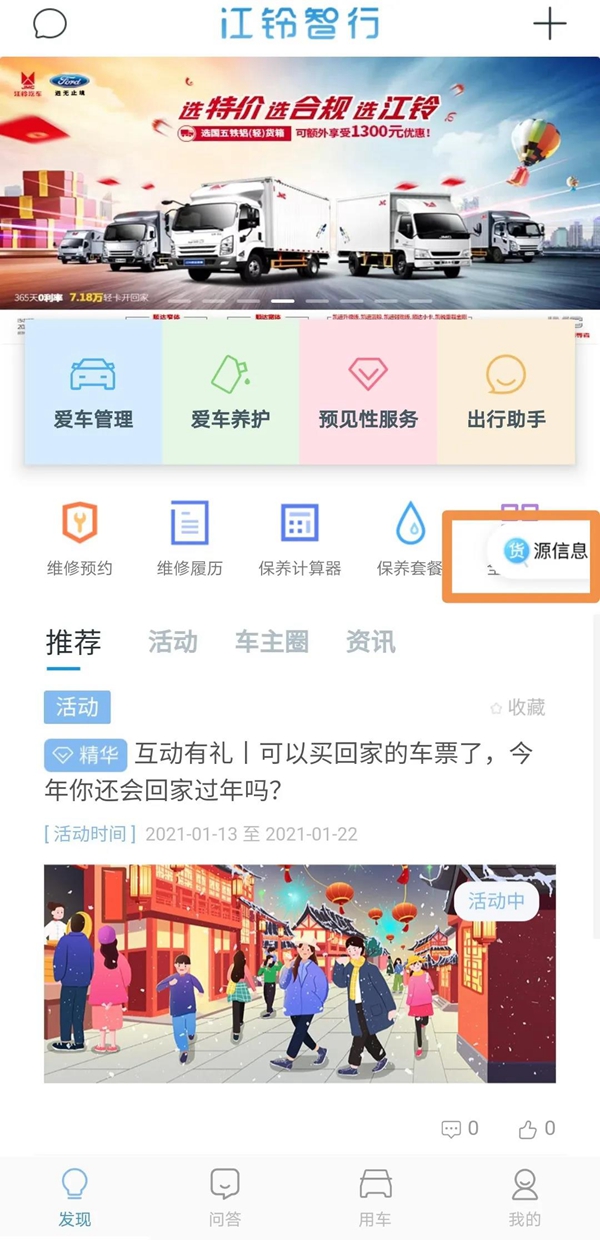Launch 保养计算器
Viewport: 600px width, 1240px height.
pyautogui.click(x=300, y=540)
